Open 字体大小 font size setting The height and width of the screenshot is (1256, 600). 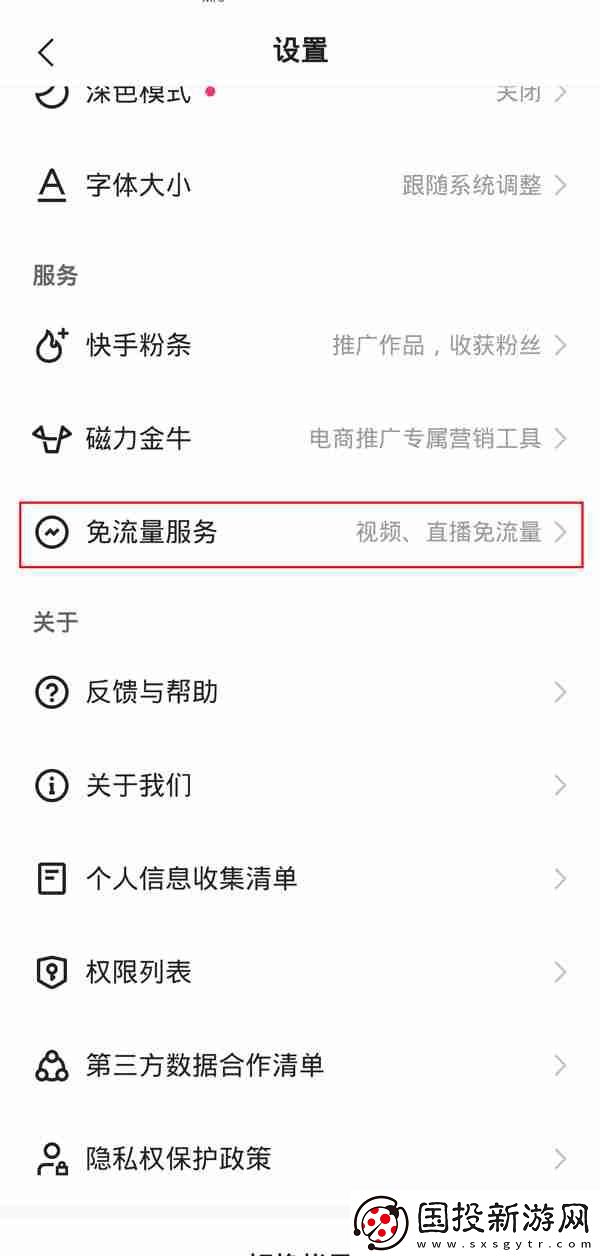[x=300, y=185]
